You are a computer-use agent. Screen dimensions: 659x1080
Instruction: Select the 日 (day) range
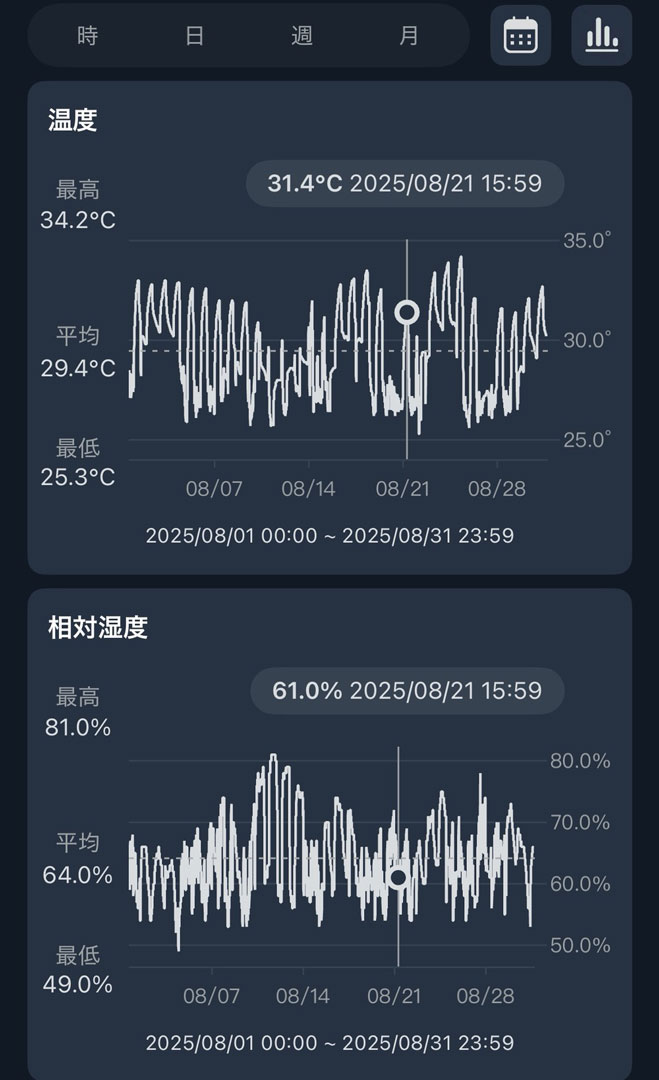coord(195,36)
